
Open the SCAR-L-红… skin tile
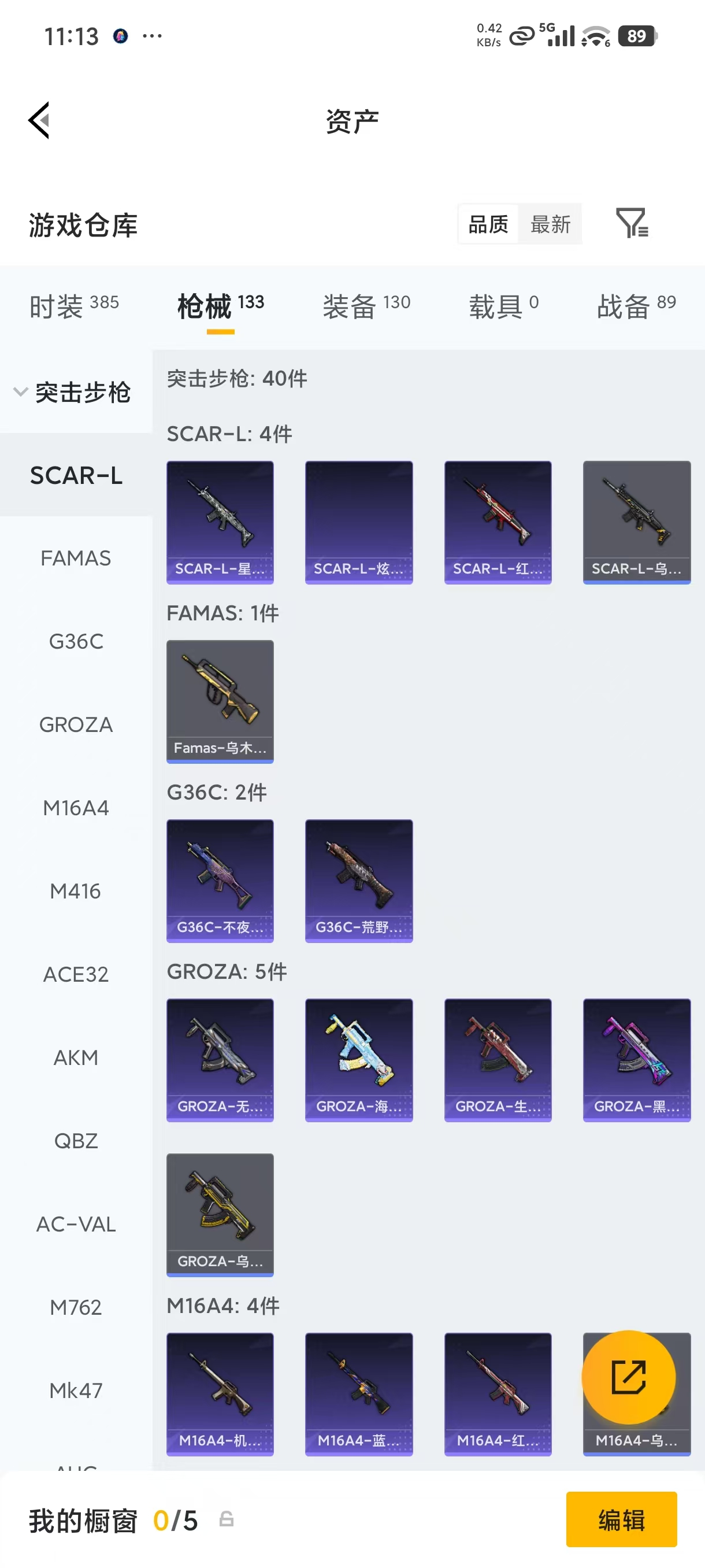coord(498,522)
